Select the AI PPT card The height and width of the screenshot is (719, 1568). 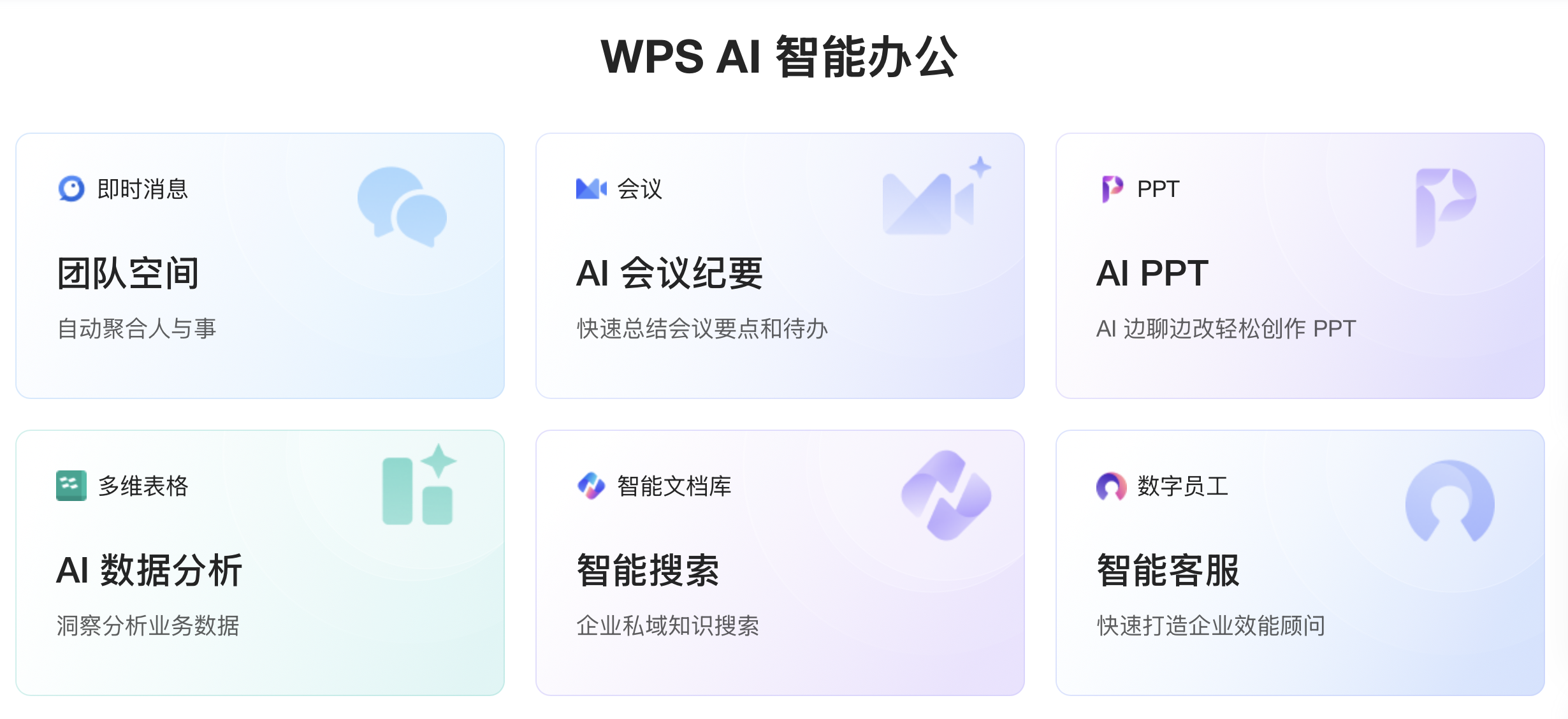(1300, 266)
